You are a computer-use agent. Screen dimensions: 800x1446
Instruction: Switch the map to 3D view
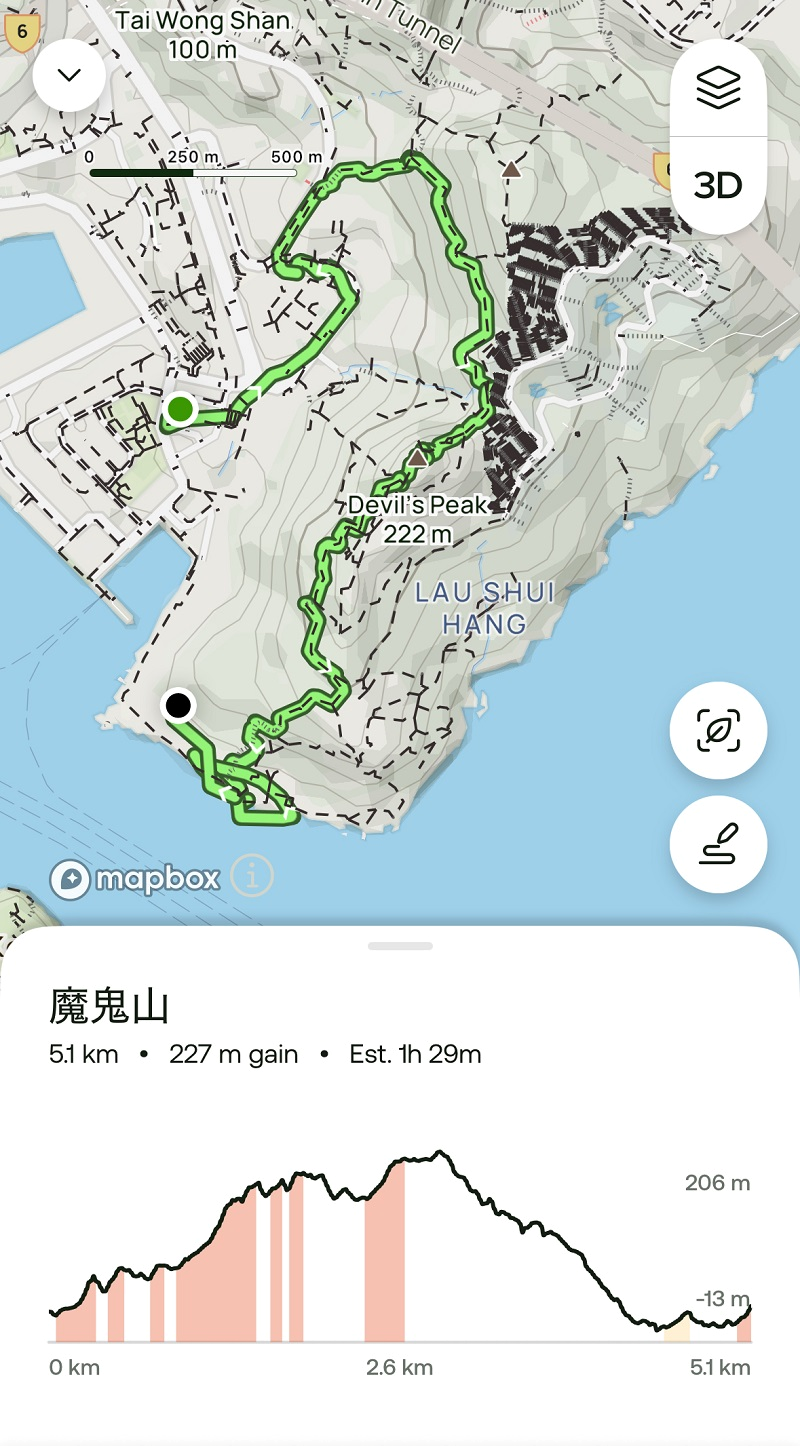click(x=718, y=185)
